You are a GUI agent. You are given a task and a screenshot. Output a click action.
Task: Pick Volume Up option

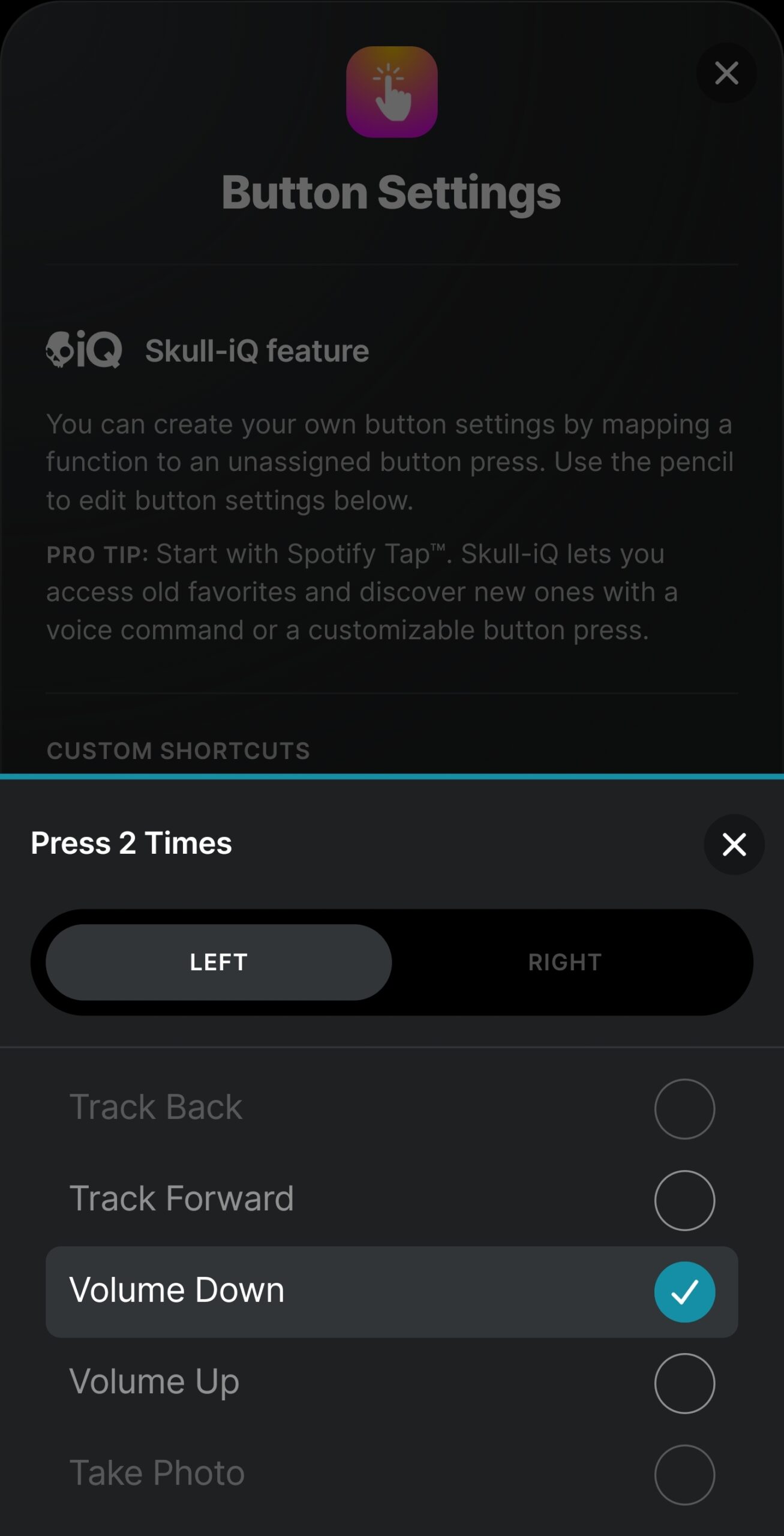pos(684,1383)
